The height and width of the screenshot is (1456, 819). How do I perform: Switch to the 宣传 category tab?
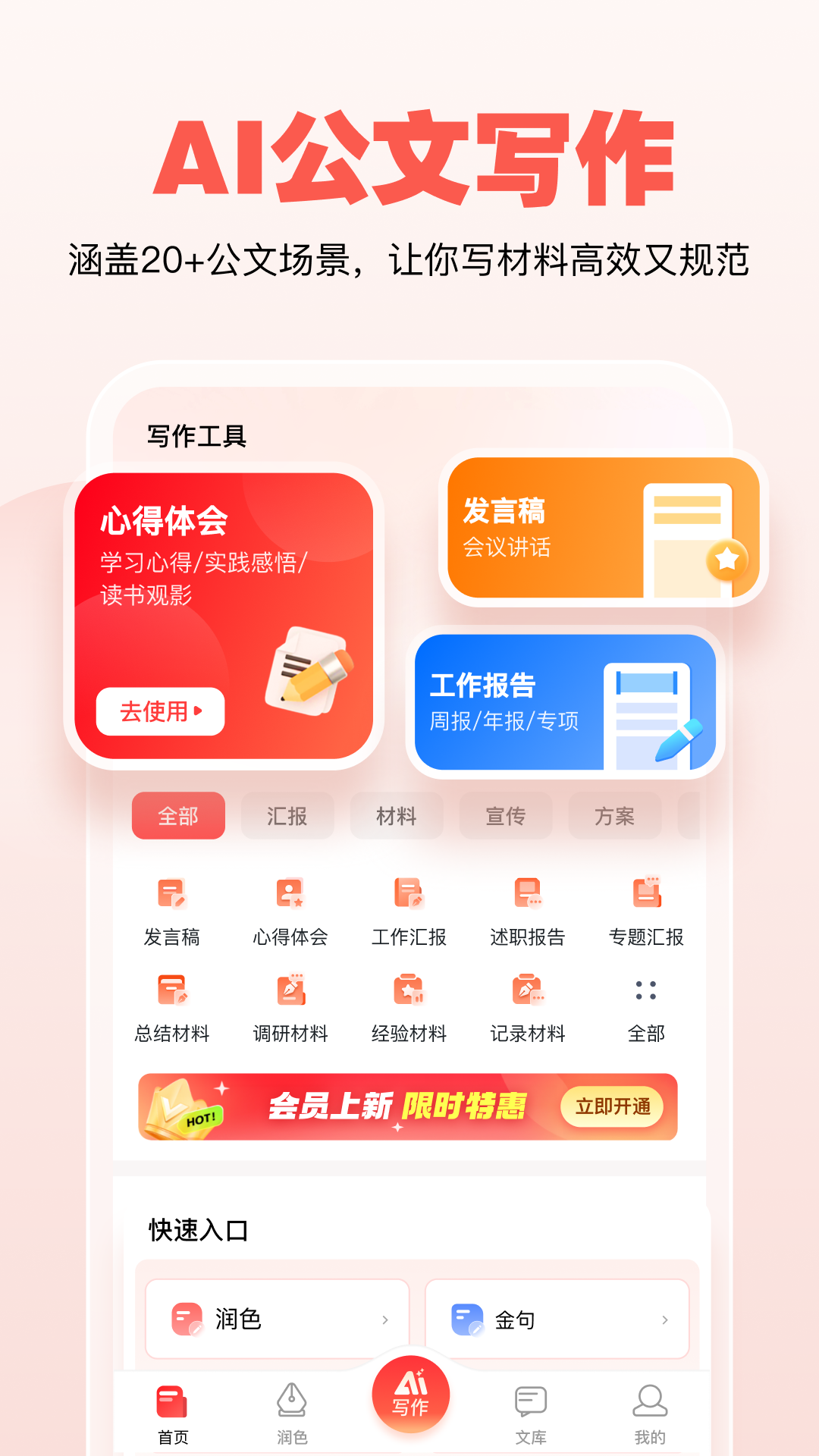[x=506, y=816]
